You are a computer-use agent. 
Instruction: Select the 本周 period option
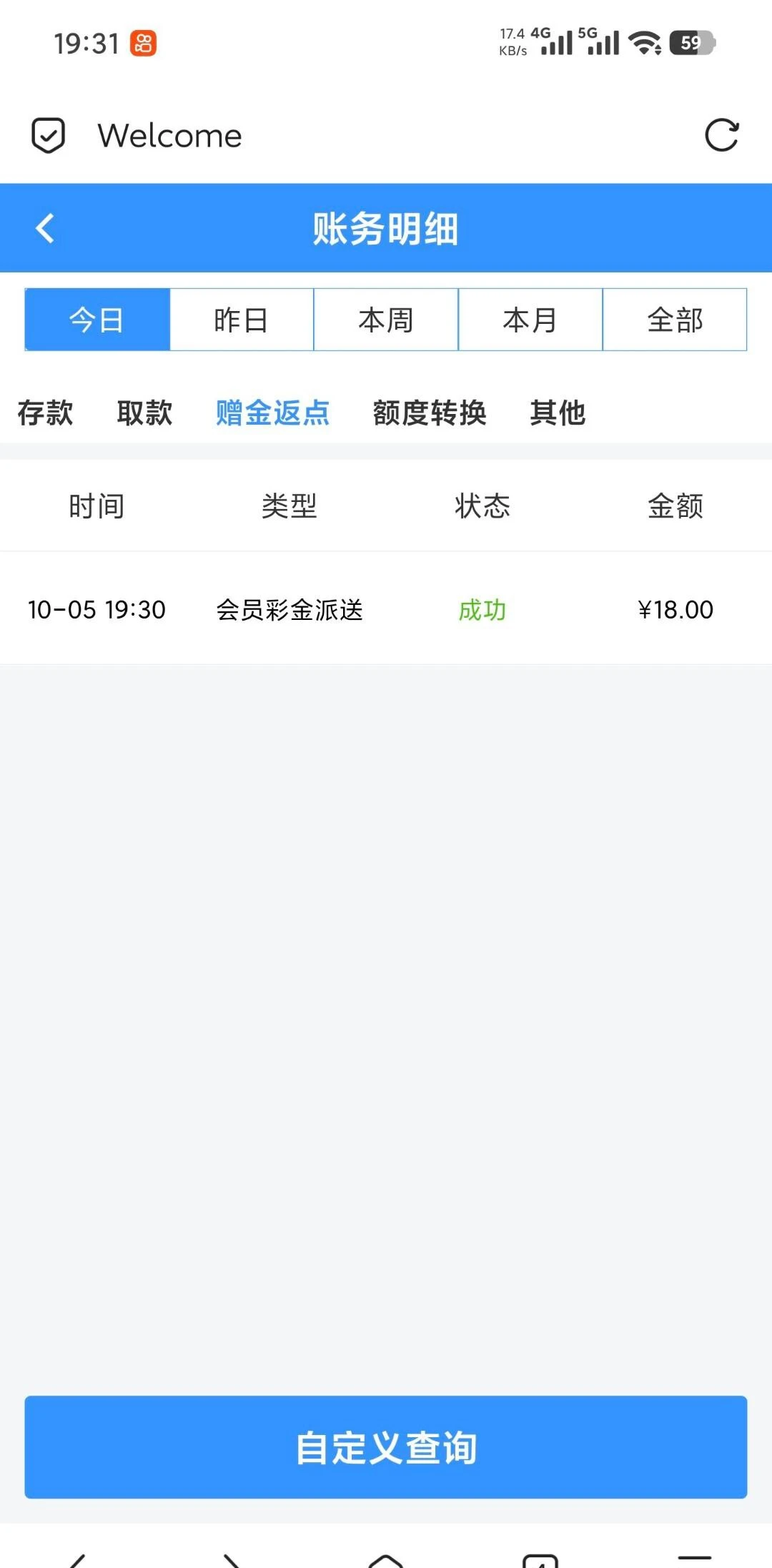click(386, 320)
